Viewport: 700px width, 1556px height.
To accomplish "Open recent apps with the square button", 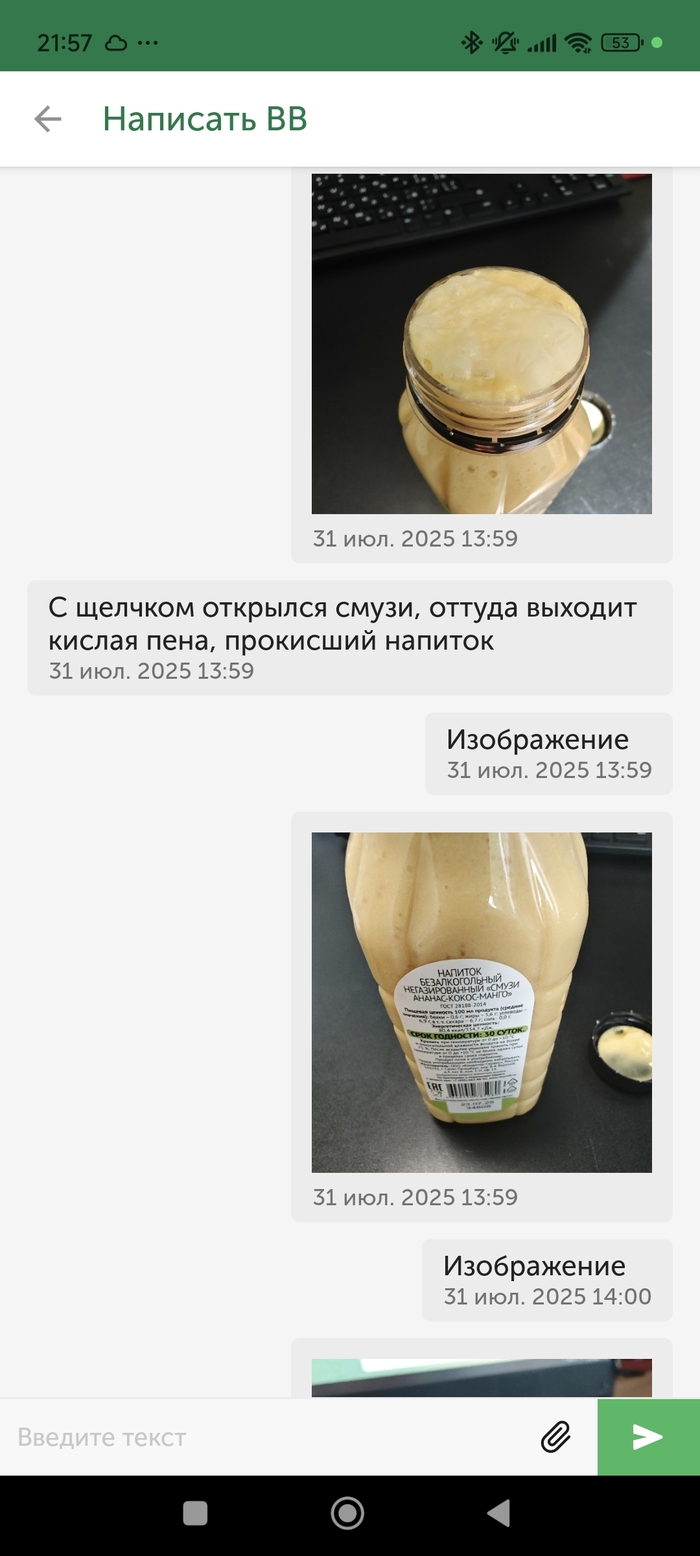I will [195, 1513].
